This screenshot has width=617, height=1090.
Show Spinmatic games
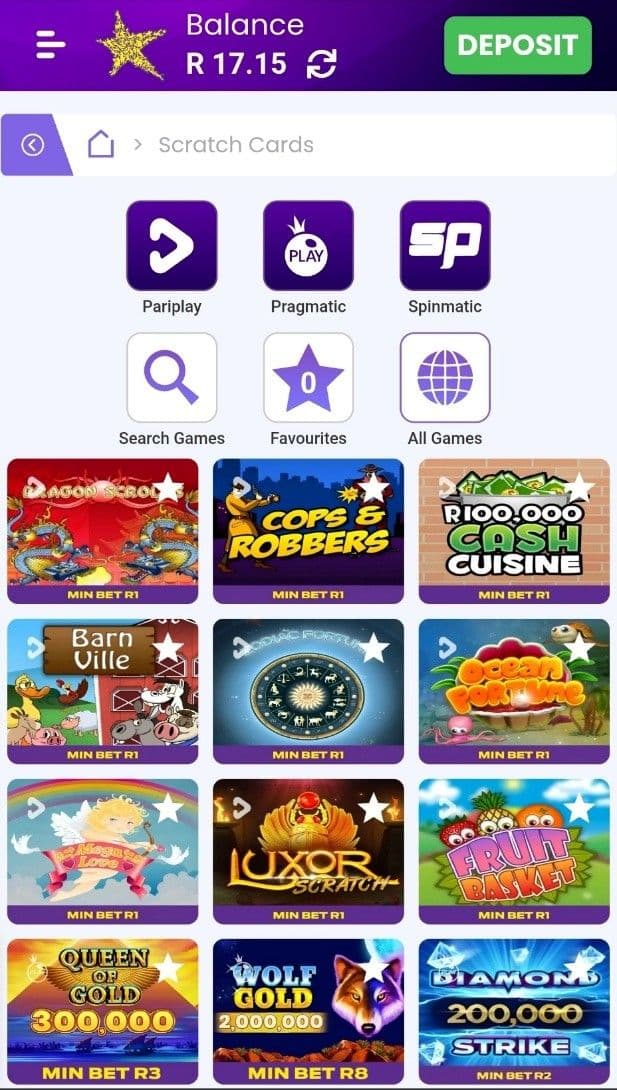pyautogui.click(x=445, y=246)
